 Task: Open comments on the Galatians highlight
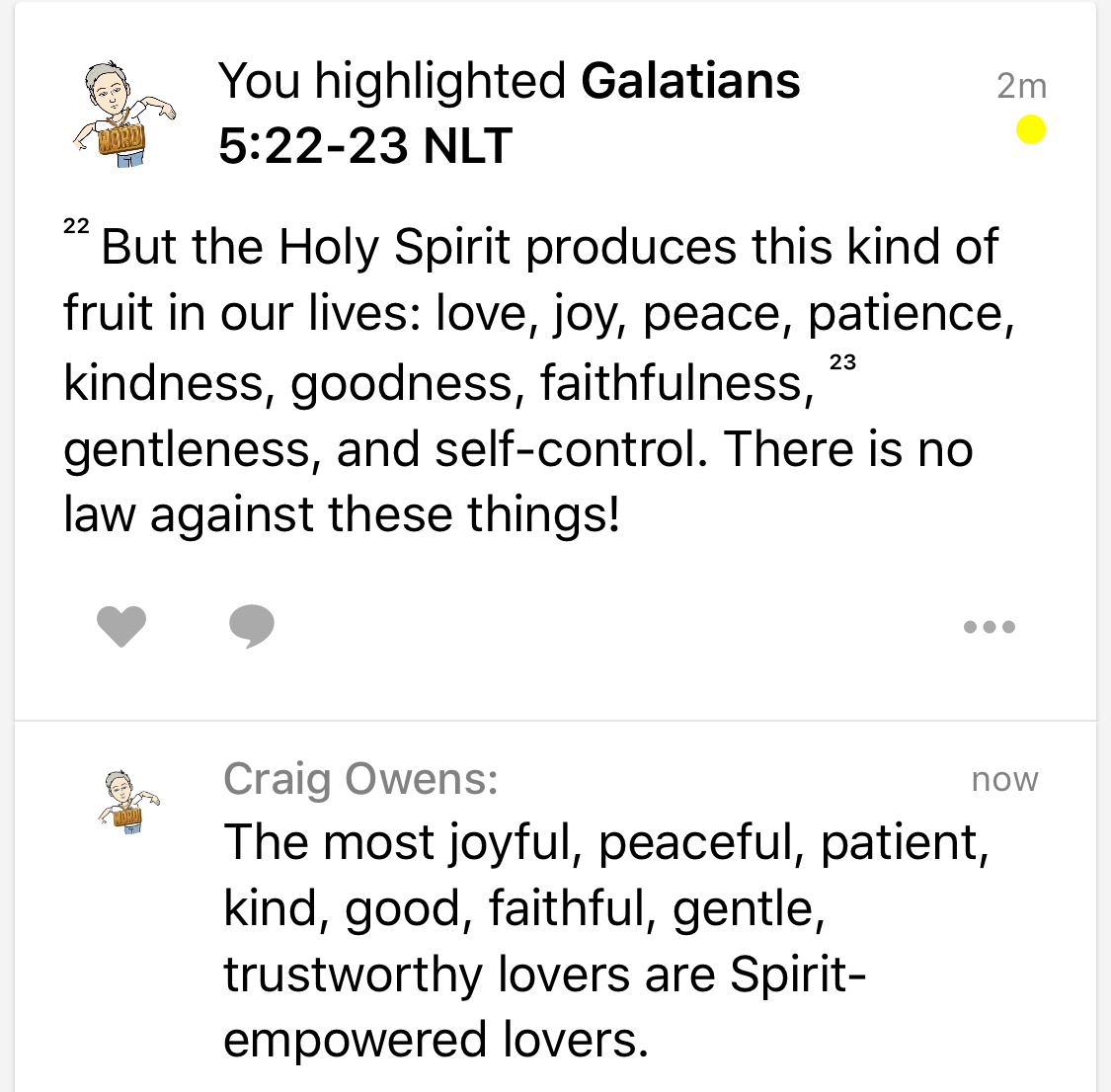point(251,626)
